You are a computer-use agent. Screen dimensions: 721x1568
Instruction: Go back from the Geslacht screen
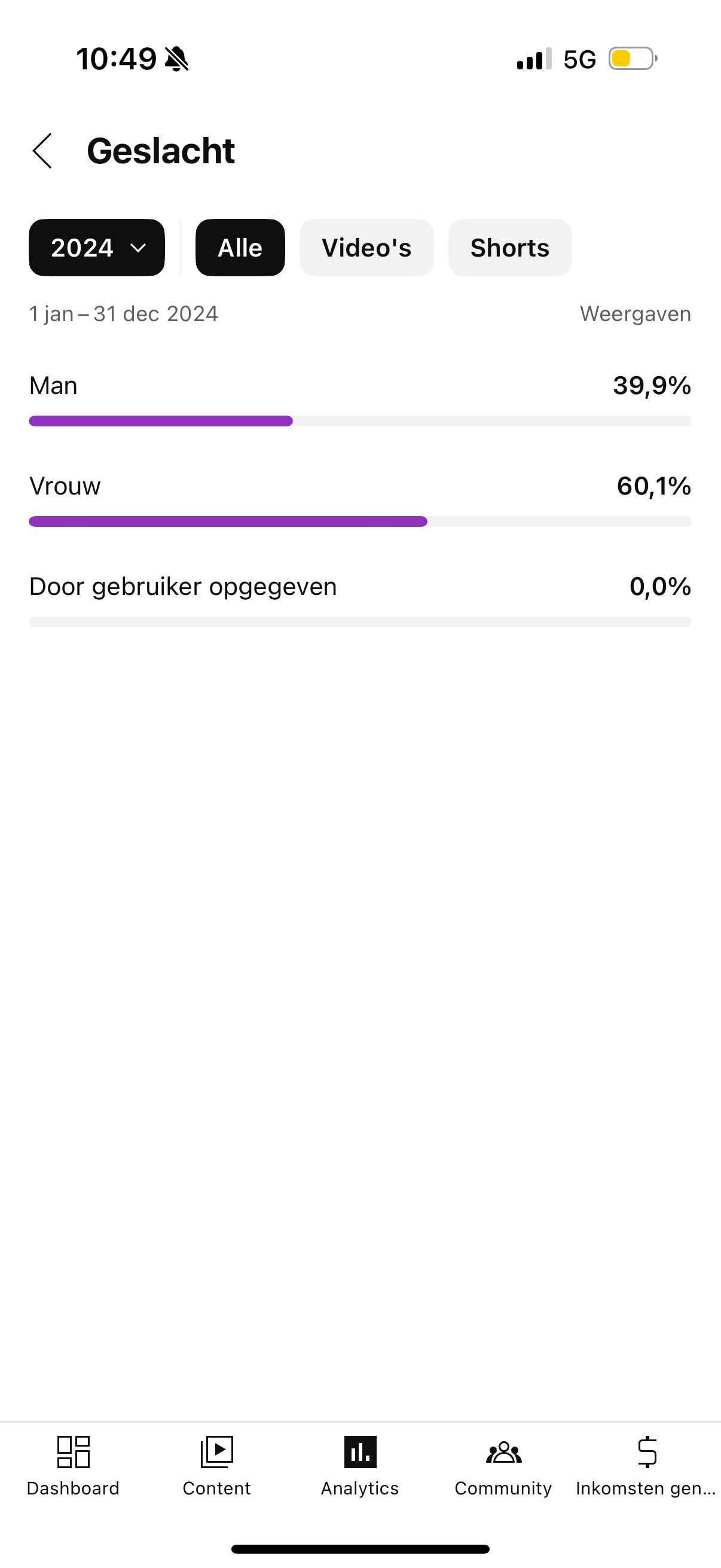(x=42, y=151)
